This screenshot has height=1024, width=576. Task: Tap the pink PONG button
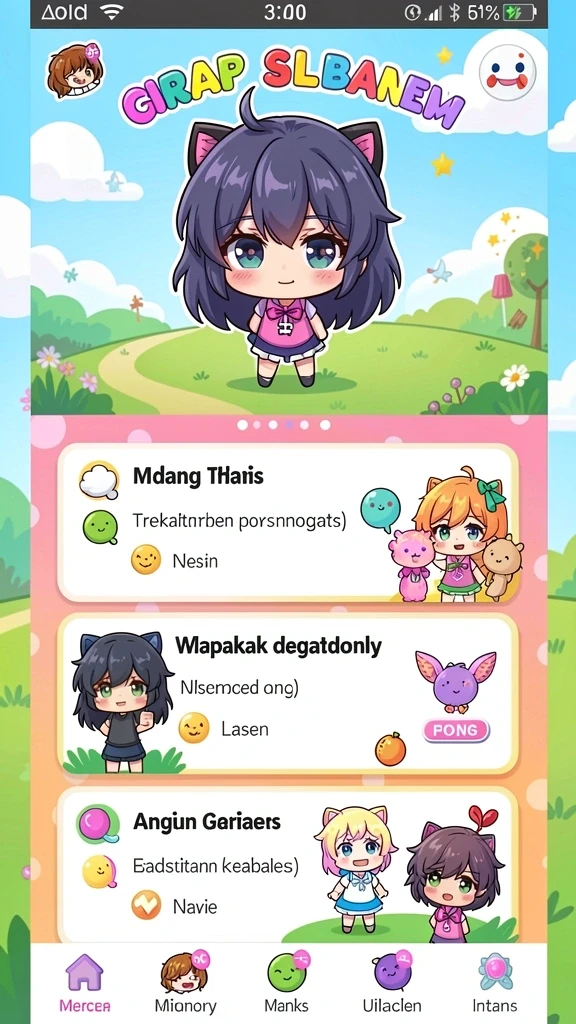pyautogui.click(x=456, y=729)
